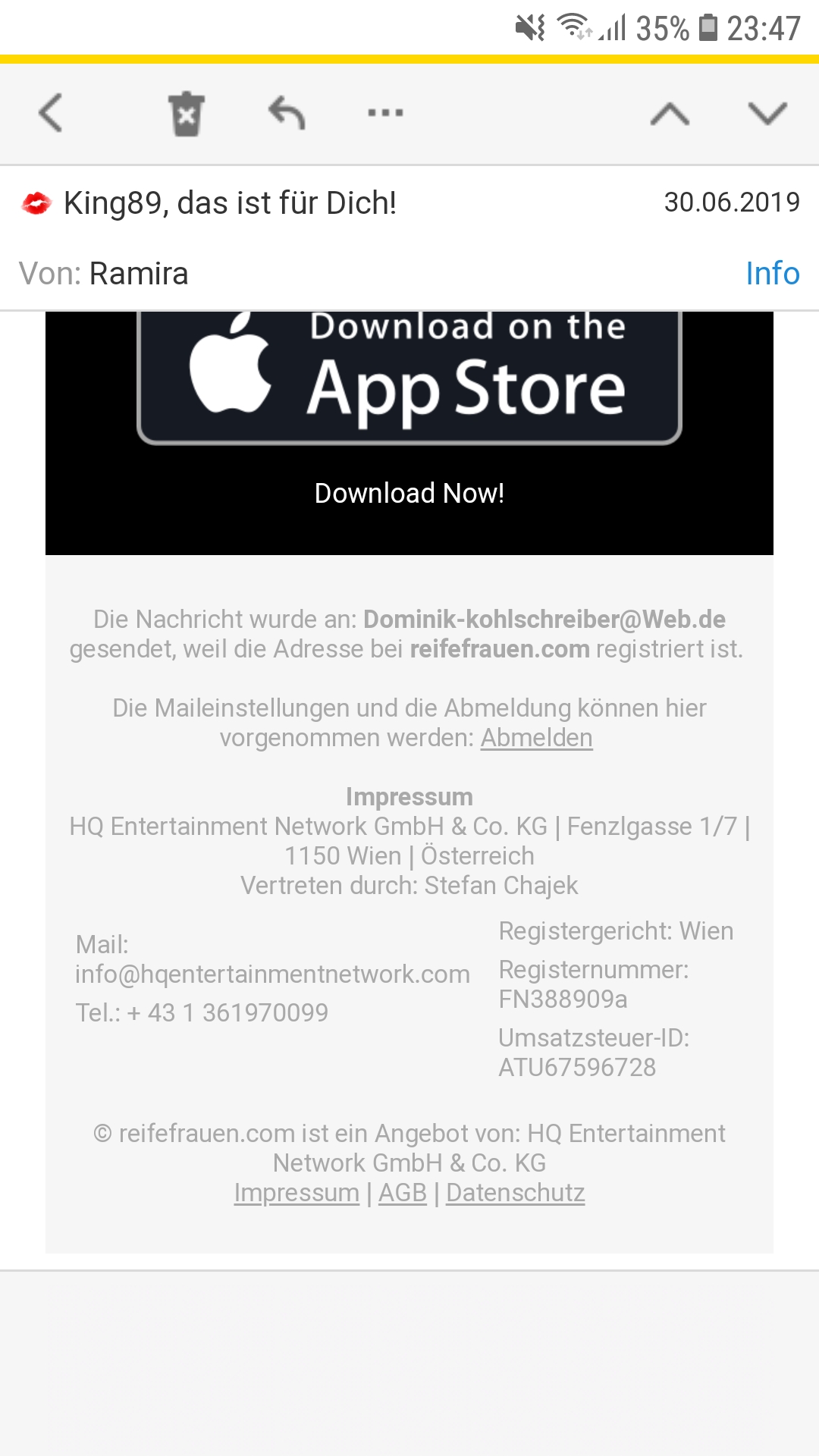View the AGB terms link

[x=403, y=1193]
